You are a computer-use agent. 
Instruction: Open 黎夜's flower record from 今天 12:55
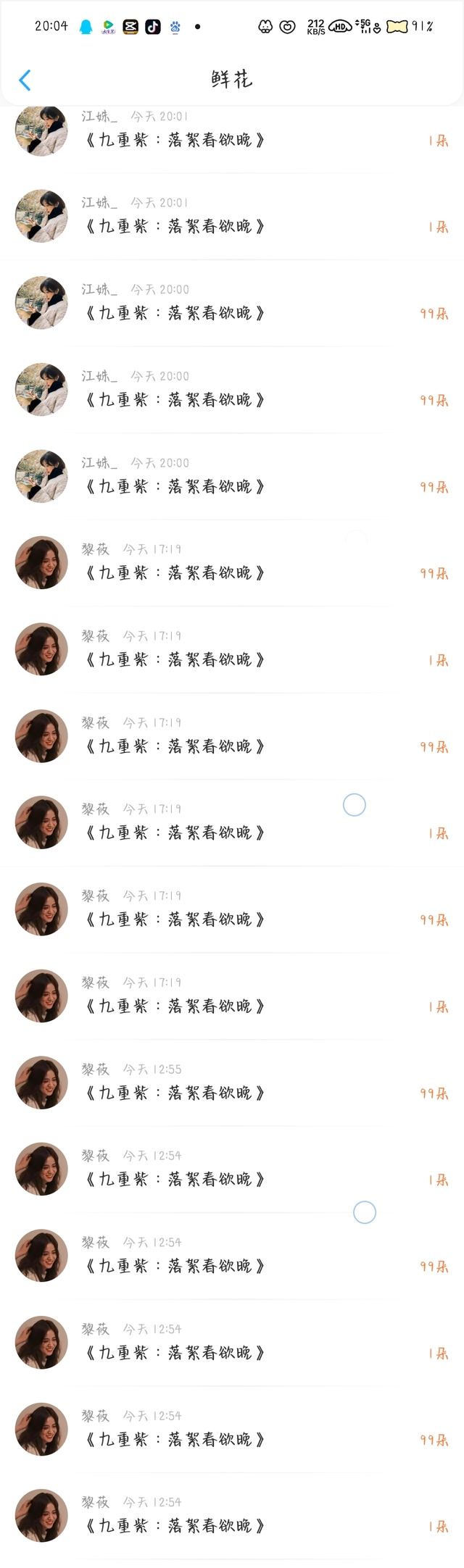(232, 1083)
